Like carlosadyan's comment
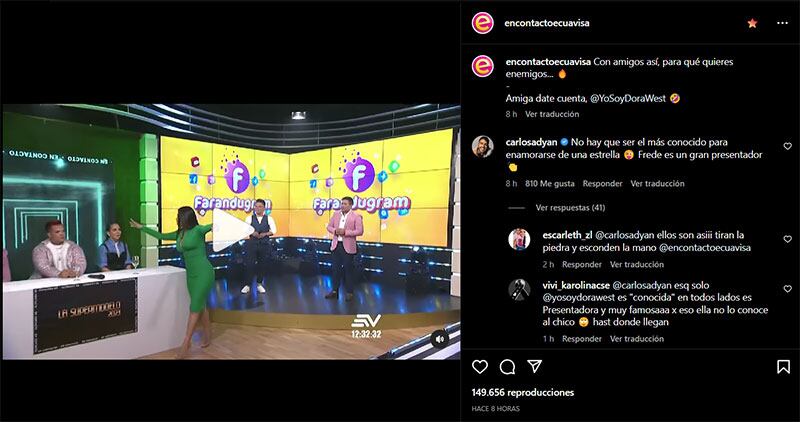This screenshot has height=422, width=800. coord(787,146)
